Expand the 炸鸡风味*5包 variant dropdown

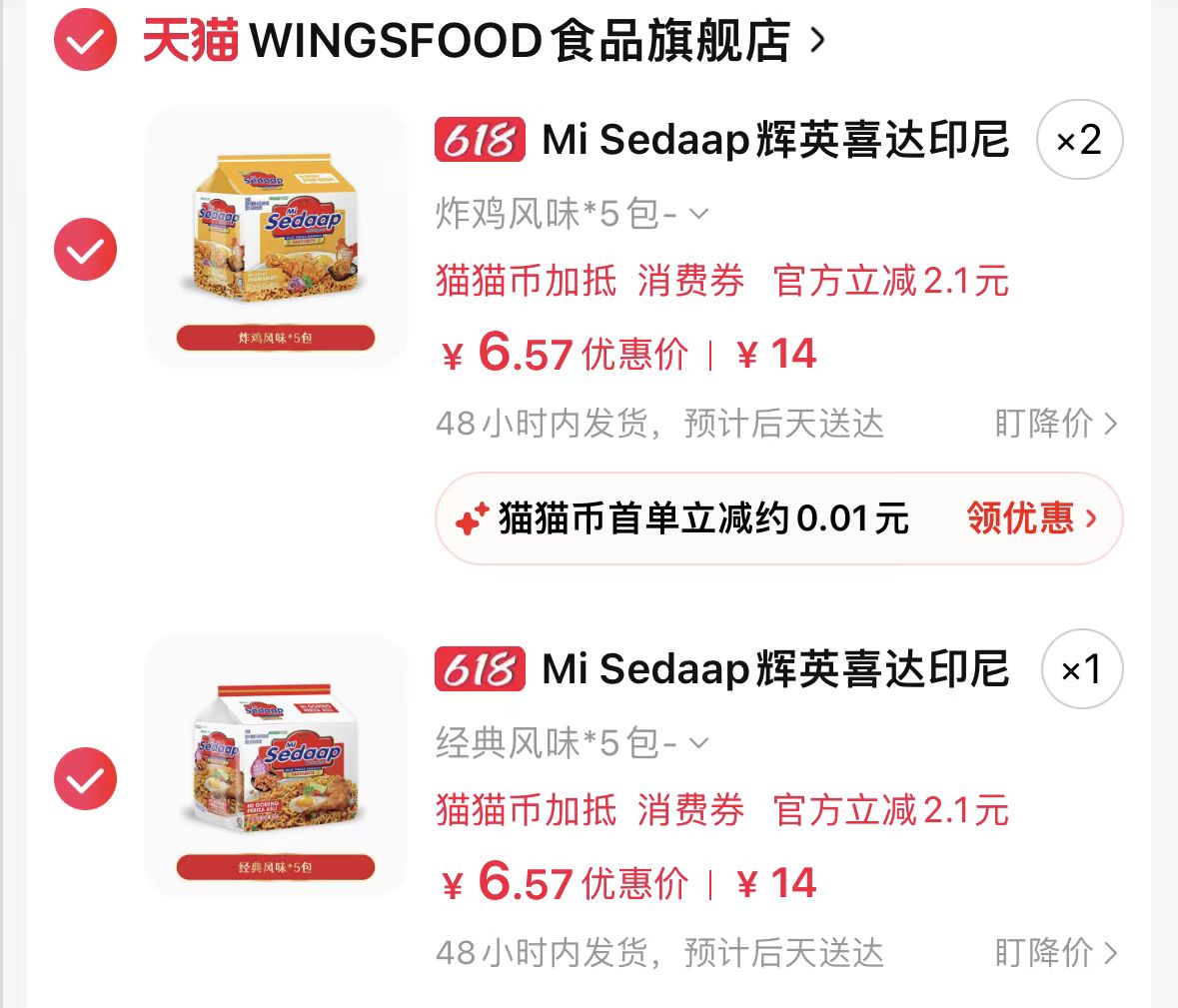point(572,214)
